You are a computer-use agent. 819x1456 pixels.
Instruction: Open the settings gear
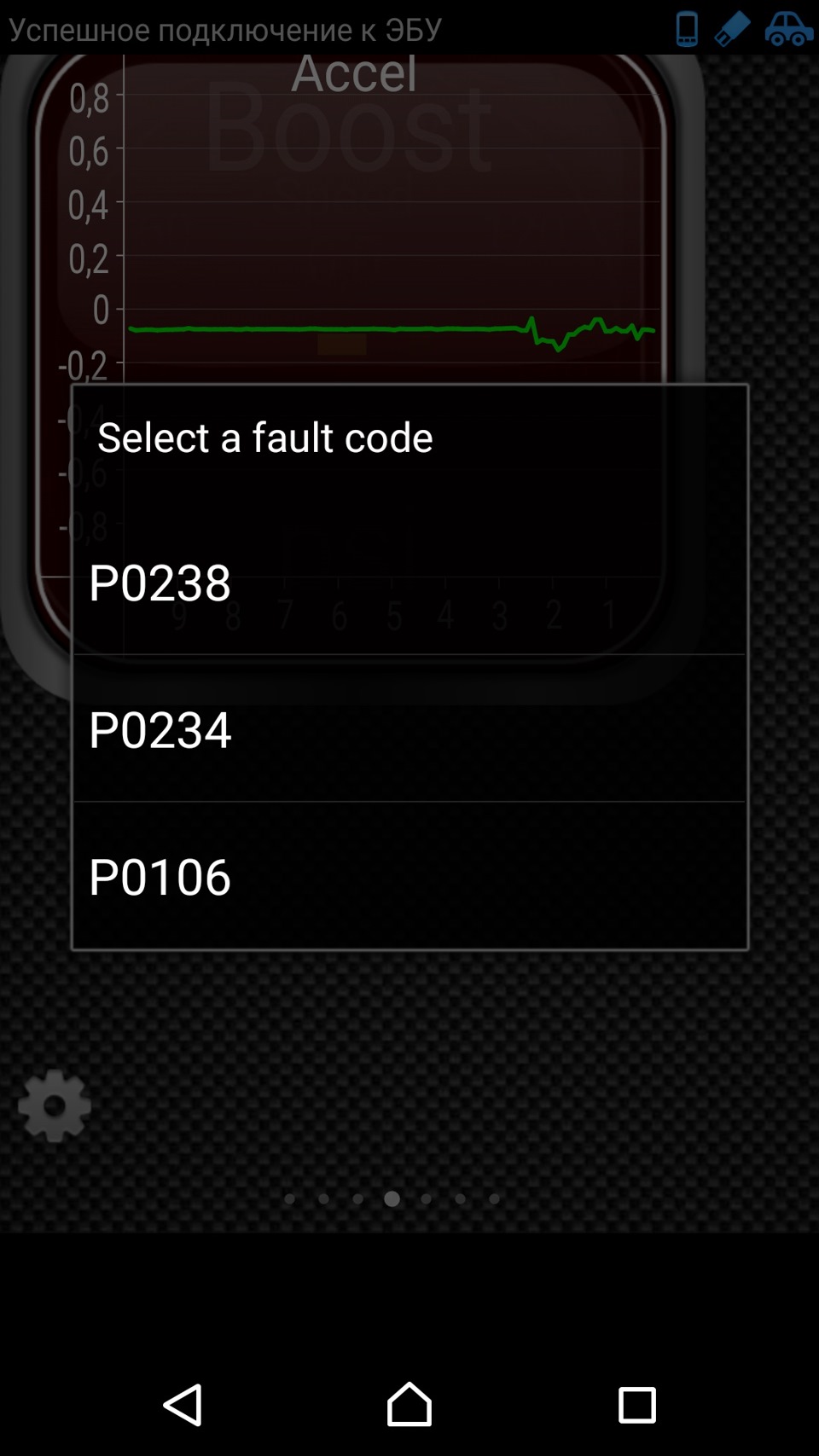[x=55, y=1105]
